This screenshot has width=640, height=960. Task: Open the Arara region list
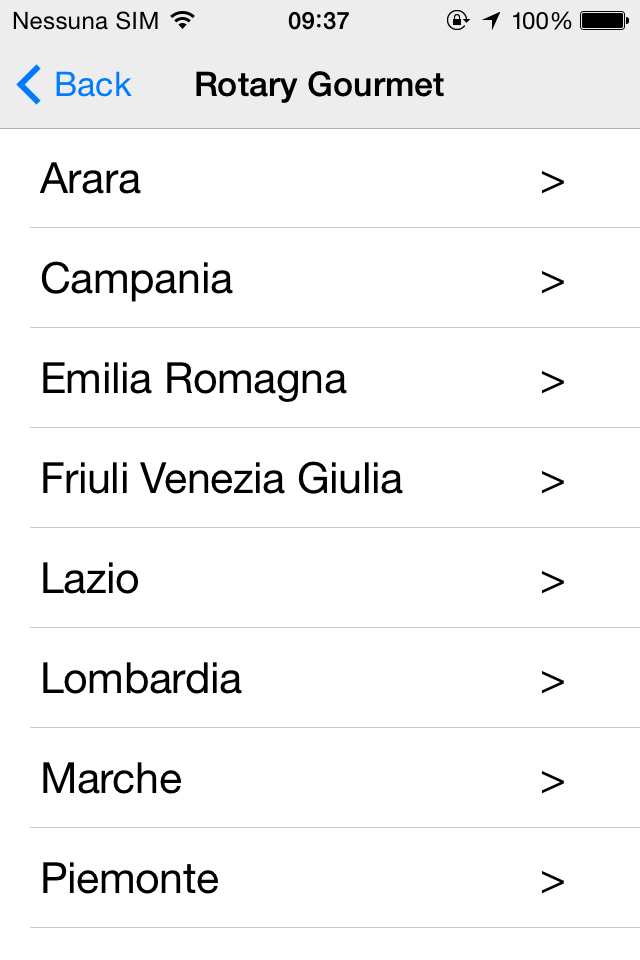tap(320, 180)
